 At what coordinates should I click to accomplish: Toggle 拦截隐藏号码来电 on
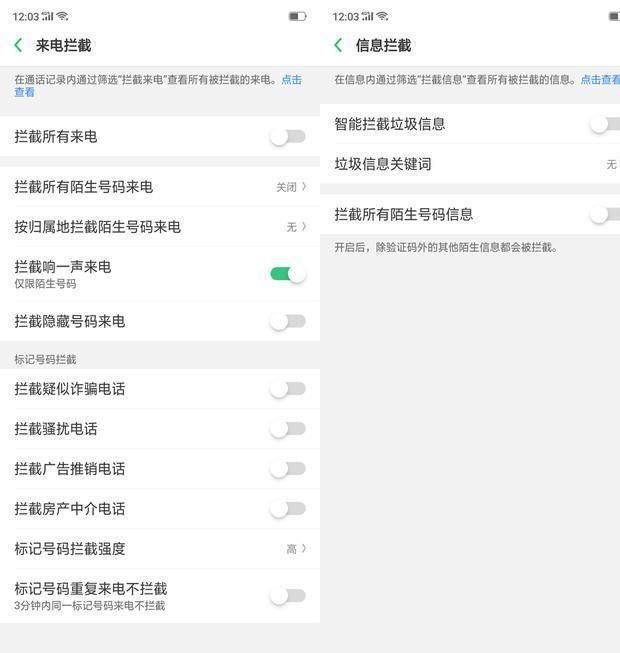click(287, 321)
